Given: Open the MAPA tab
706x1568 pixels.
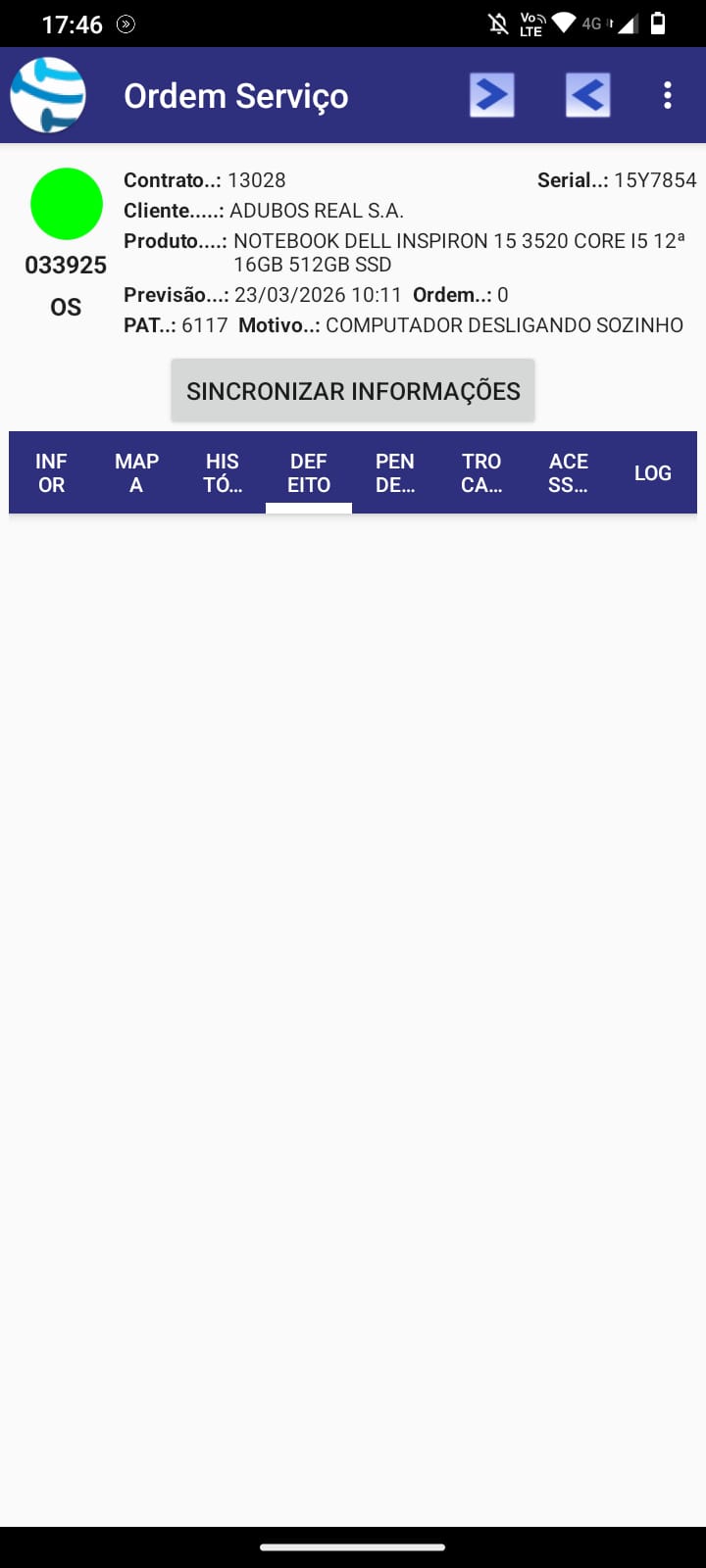Looking at the screenshot, I should (x=136, y=472).
